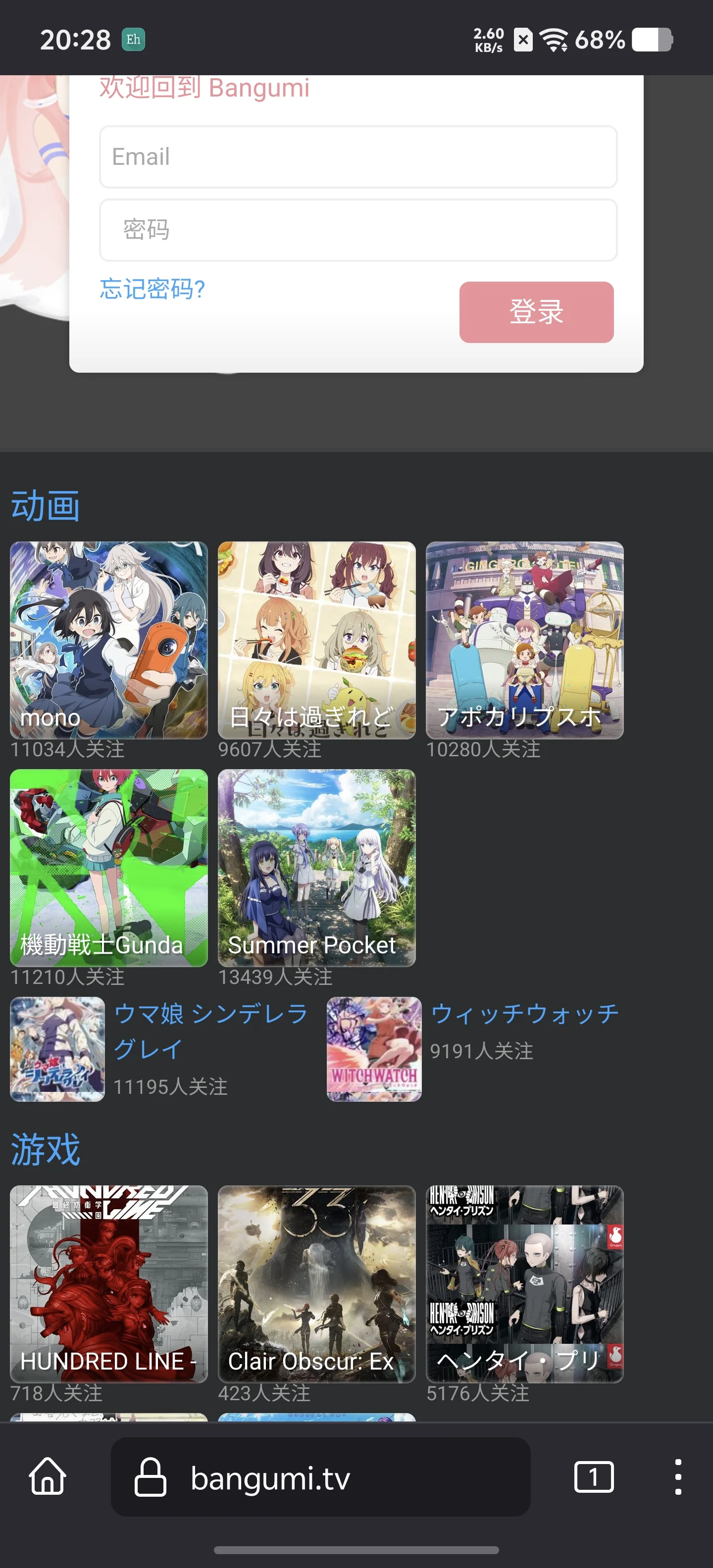Tap the WITCH WATCH cover thumbnail

374,1049
